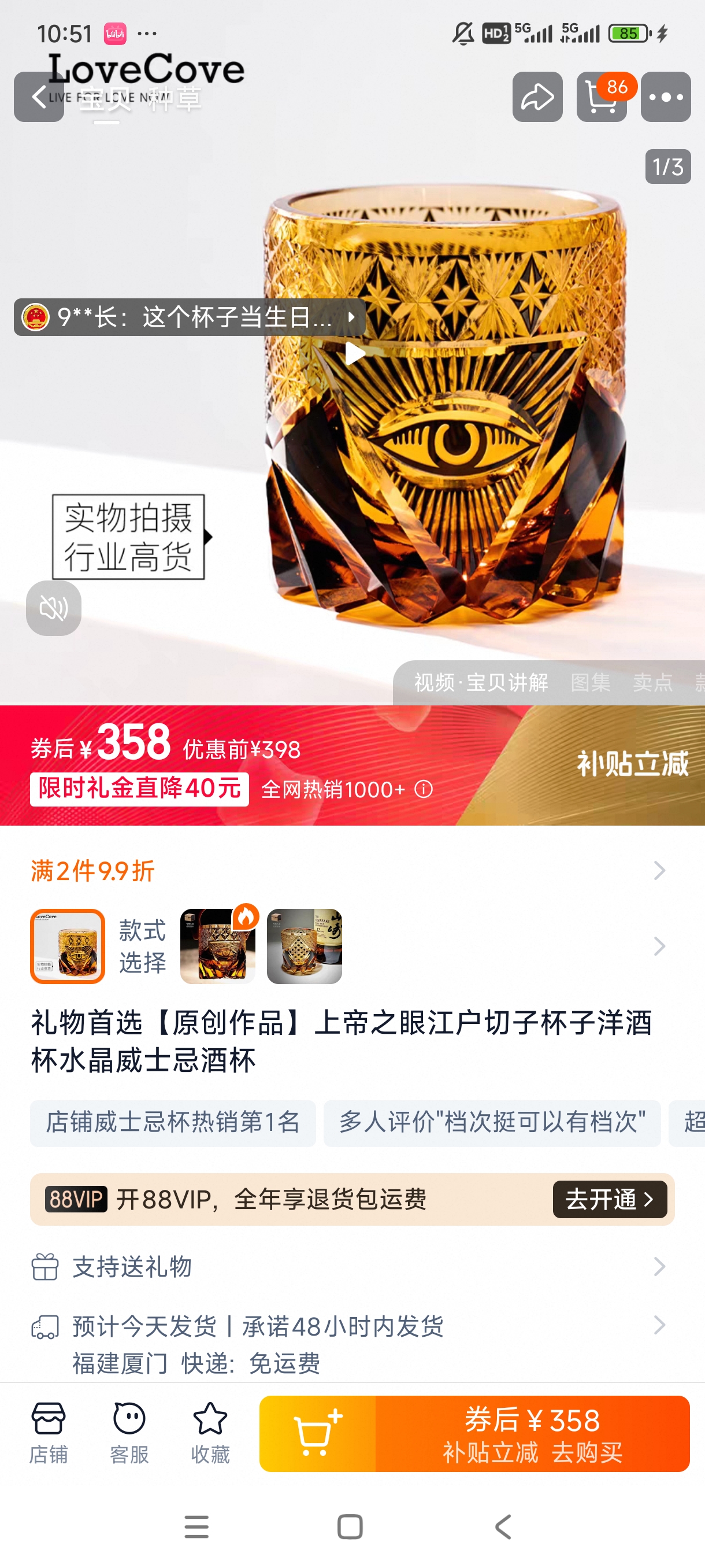This screenshot has height=1568, width=705.
Task: Switch to the 图集 tab
Action: pyautogui.click(x=590, y=682)
